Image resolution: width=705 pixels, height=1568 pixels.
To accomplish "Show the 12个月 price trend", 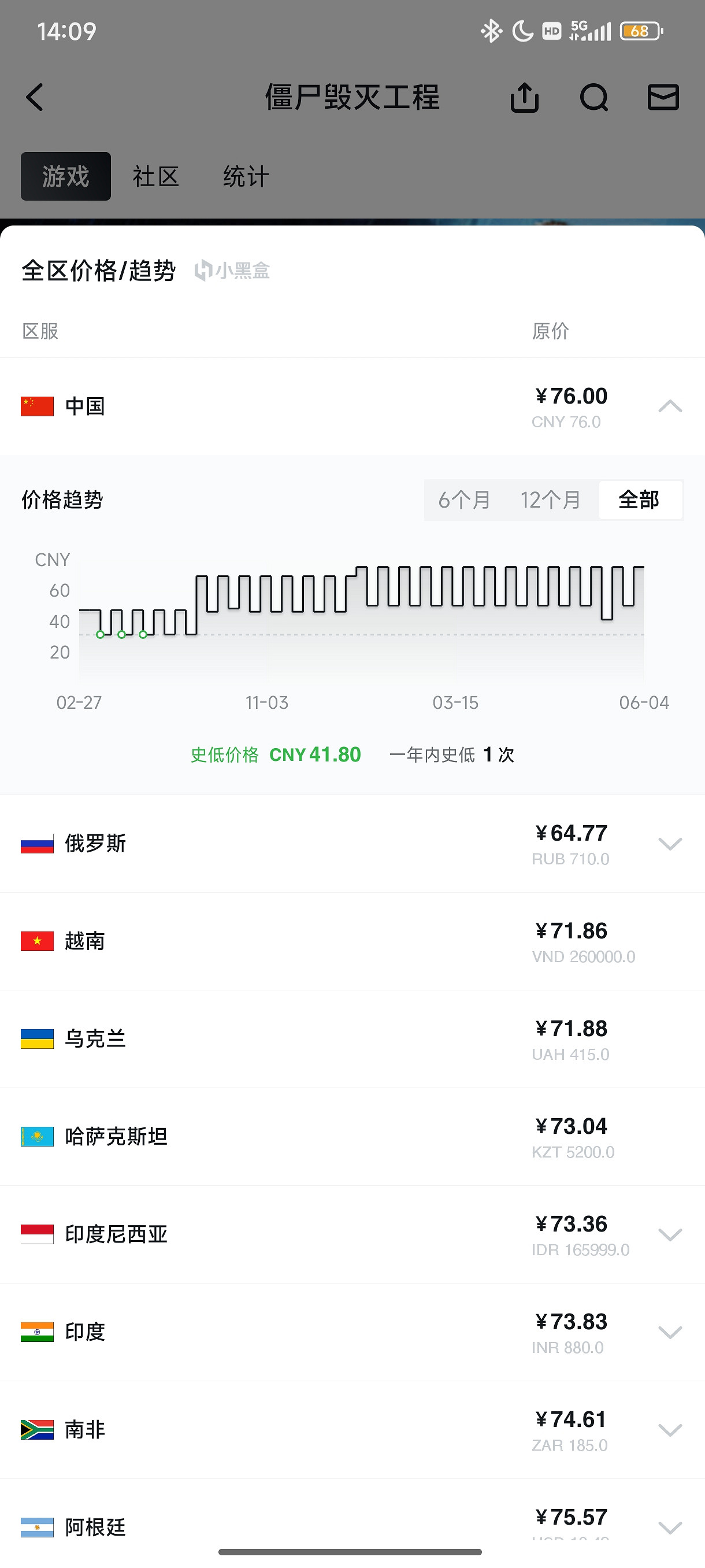I will [x=551, y=500].
